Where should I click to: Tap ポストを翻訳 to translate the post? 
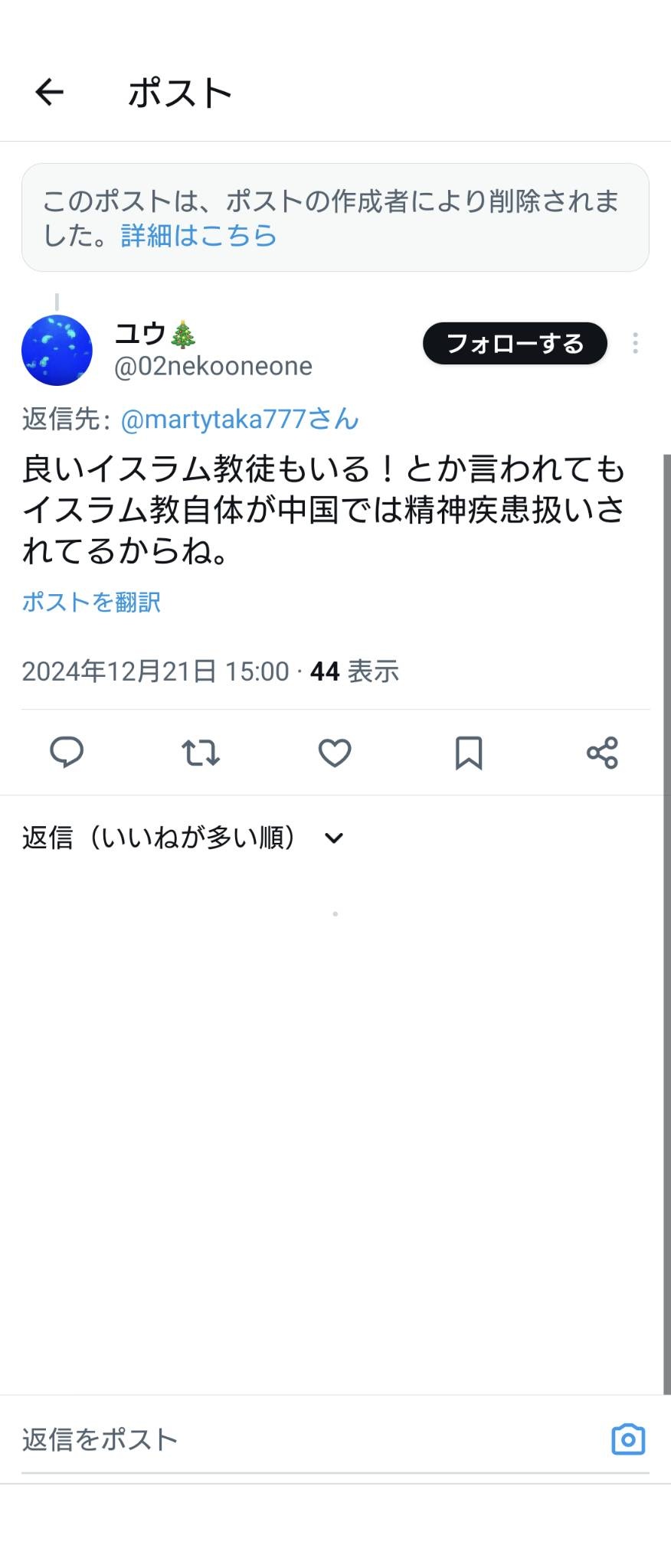(91, 603)
